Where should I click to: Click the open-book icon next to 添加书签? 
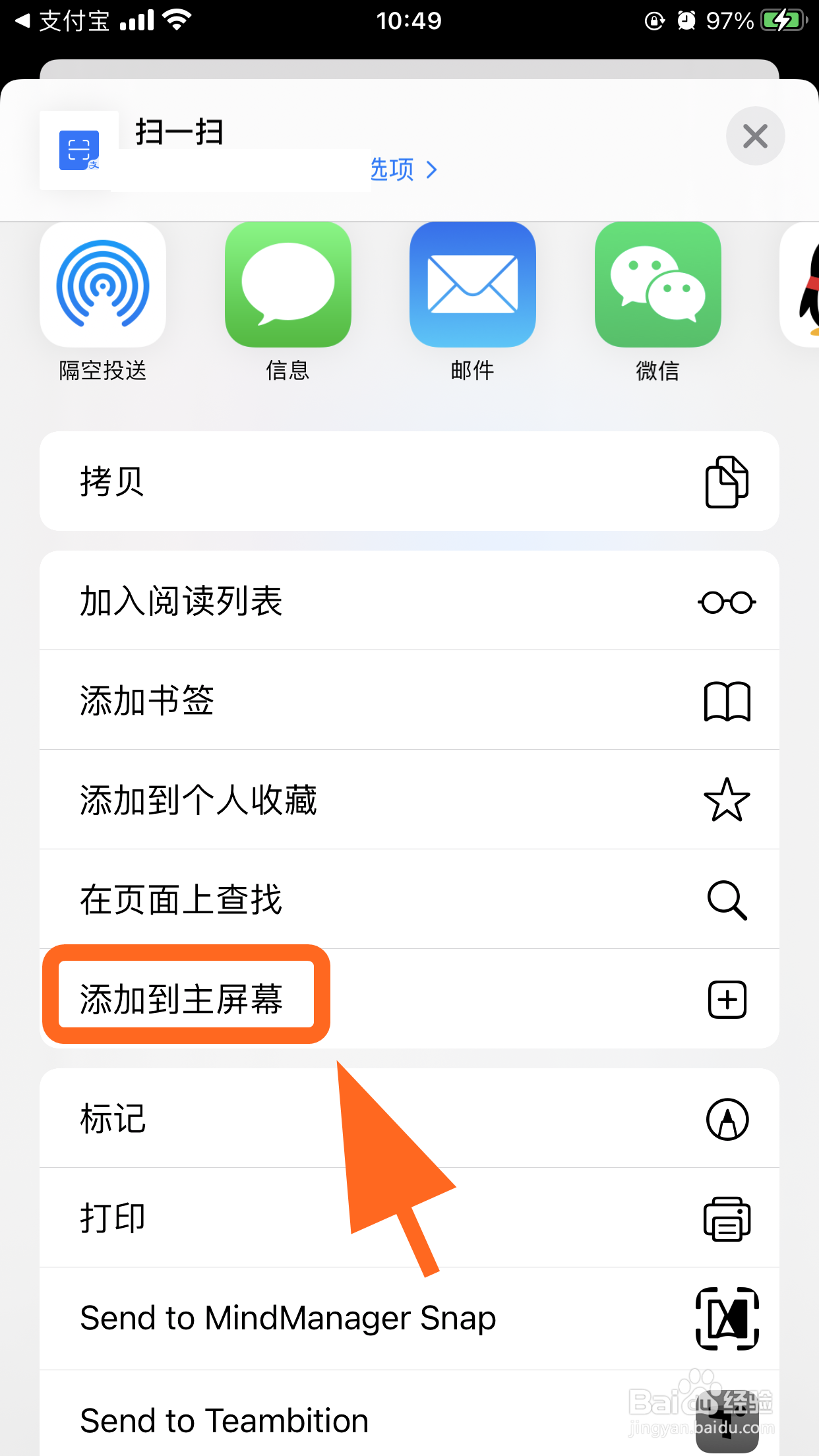pyautogui.click(x=727, y=700)
